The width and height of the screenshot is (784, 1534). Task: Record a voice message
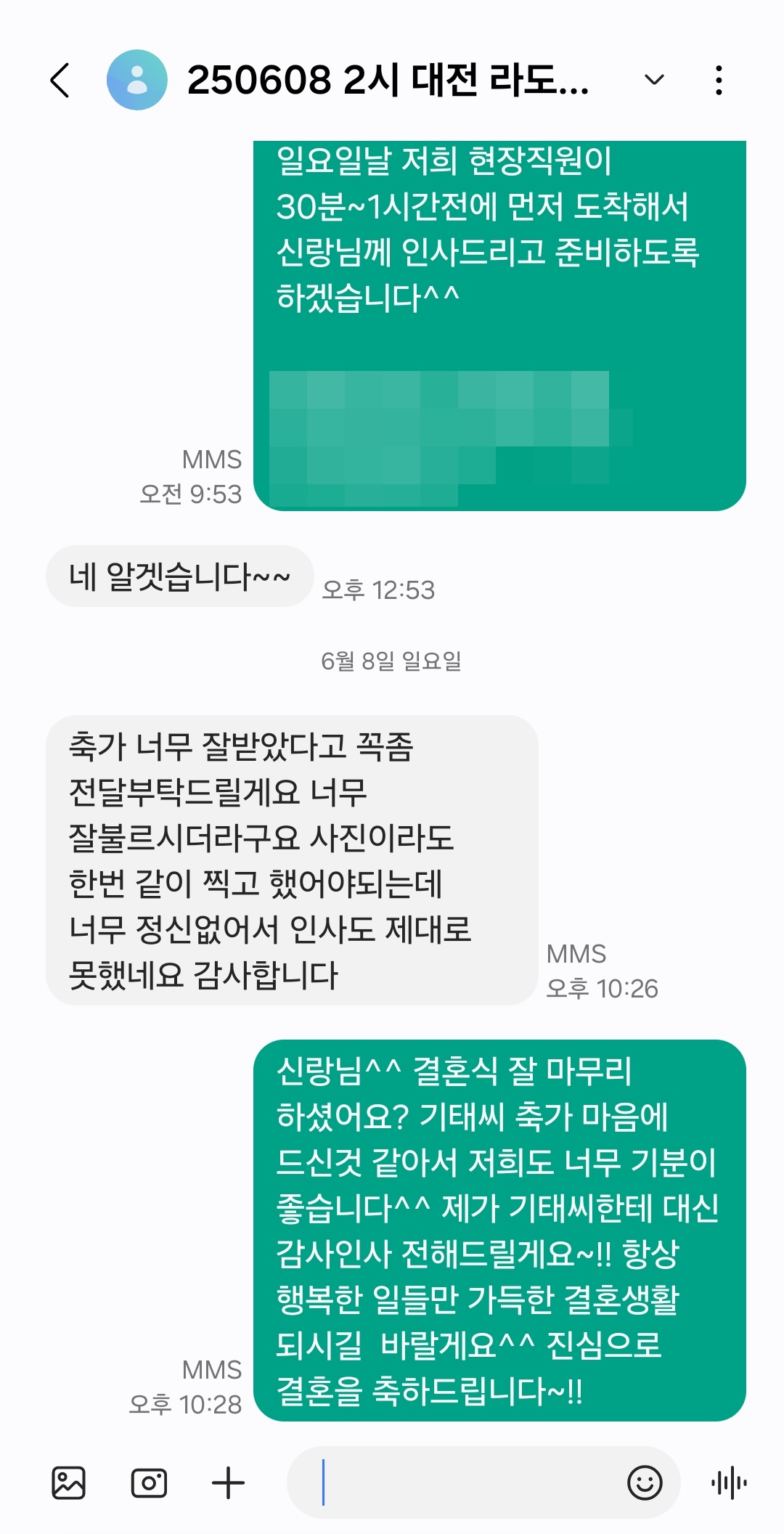pyautogui.click(x=729, y=1482)
